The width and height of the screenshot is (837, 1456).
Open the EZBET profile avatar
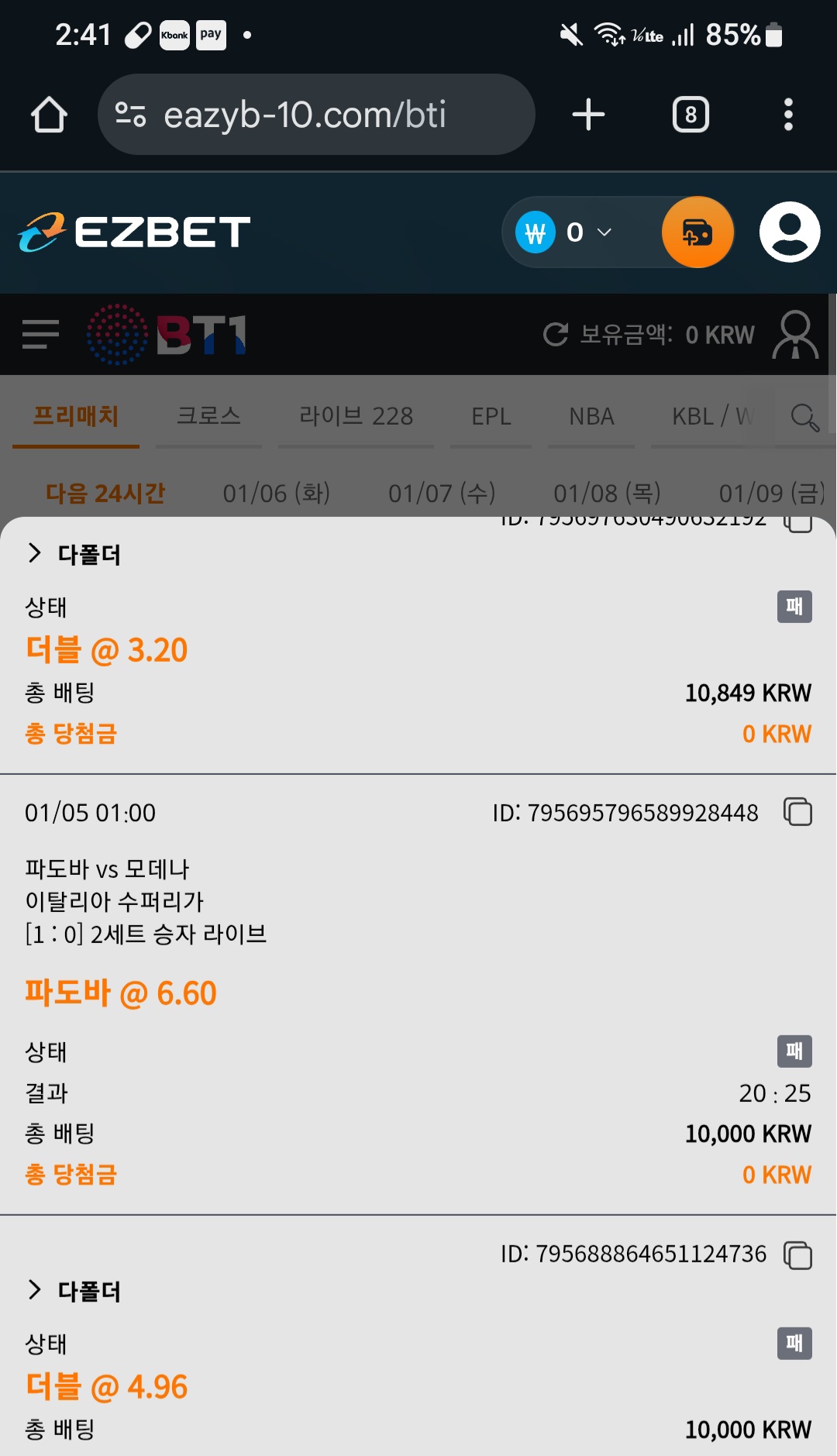tap(789, 232)
